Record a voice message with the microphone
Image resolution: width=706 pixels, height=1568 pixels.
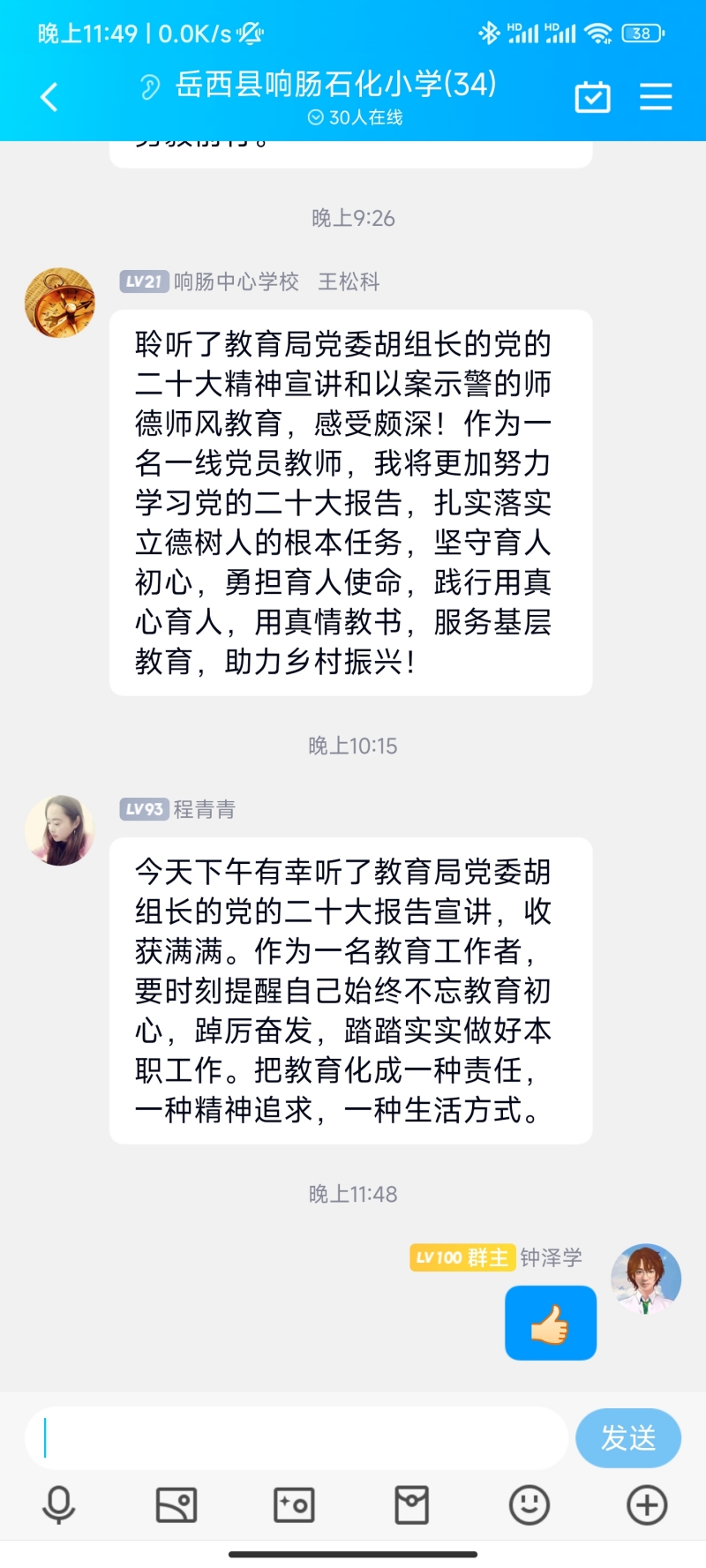tap(59, 1504)
